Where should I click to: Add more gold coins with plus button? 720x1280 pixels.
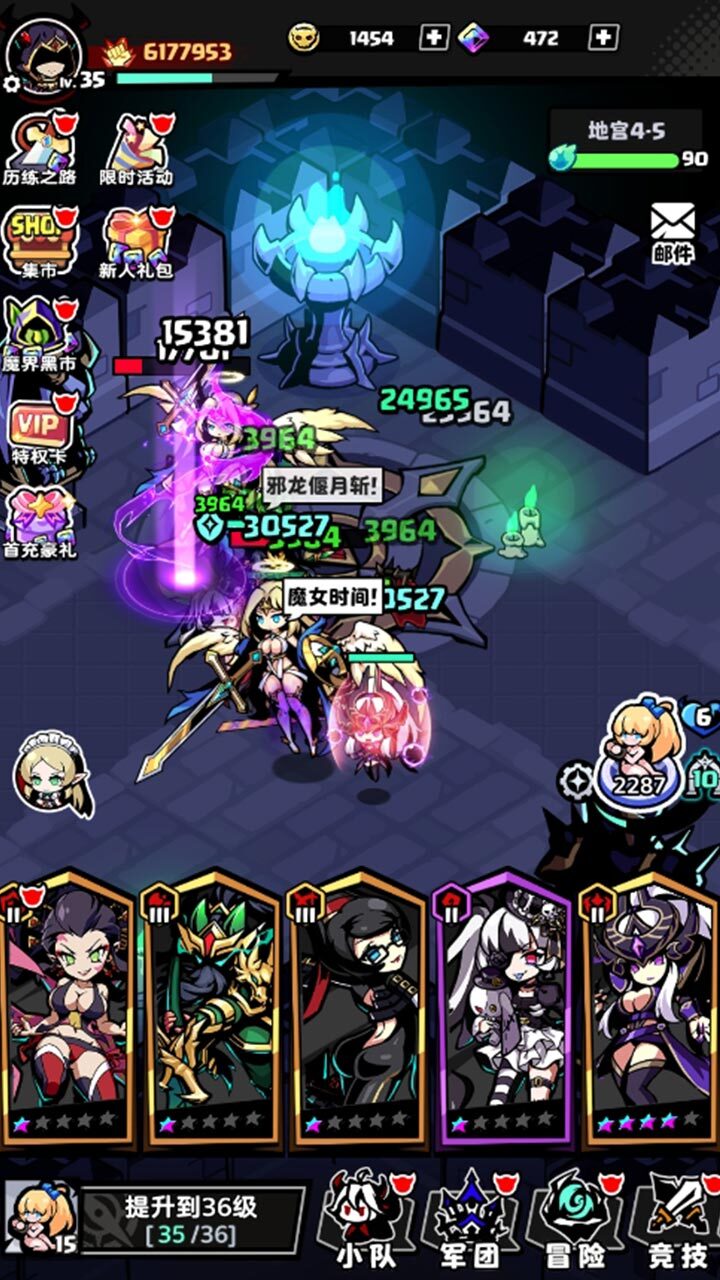434,38
